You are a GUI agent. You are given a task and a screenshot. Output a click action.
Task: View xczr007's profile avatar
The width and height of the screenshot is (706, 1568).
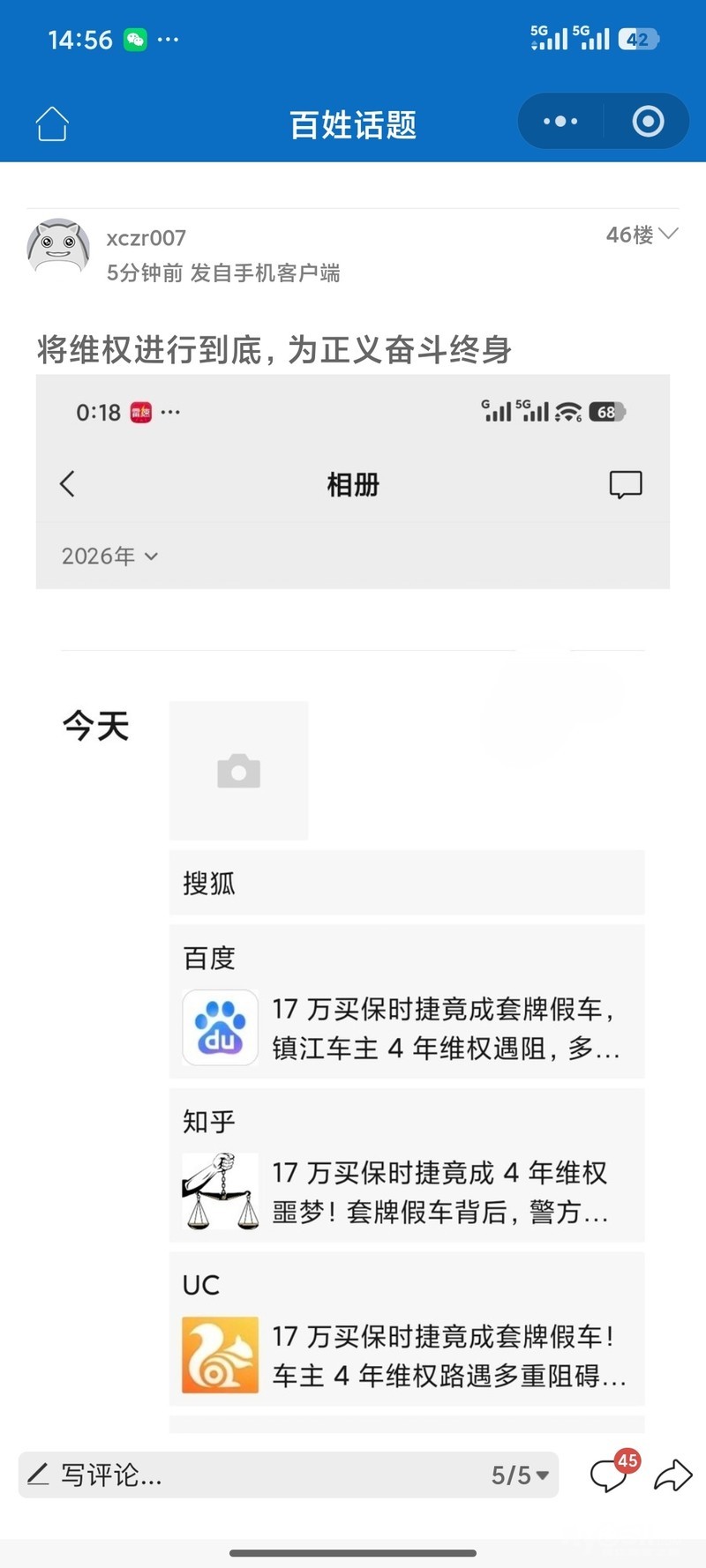click(x=58, y=248)
